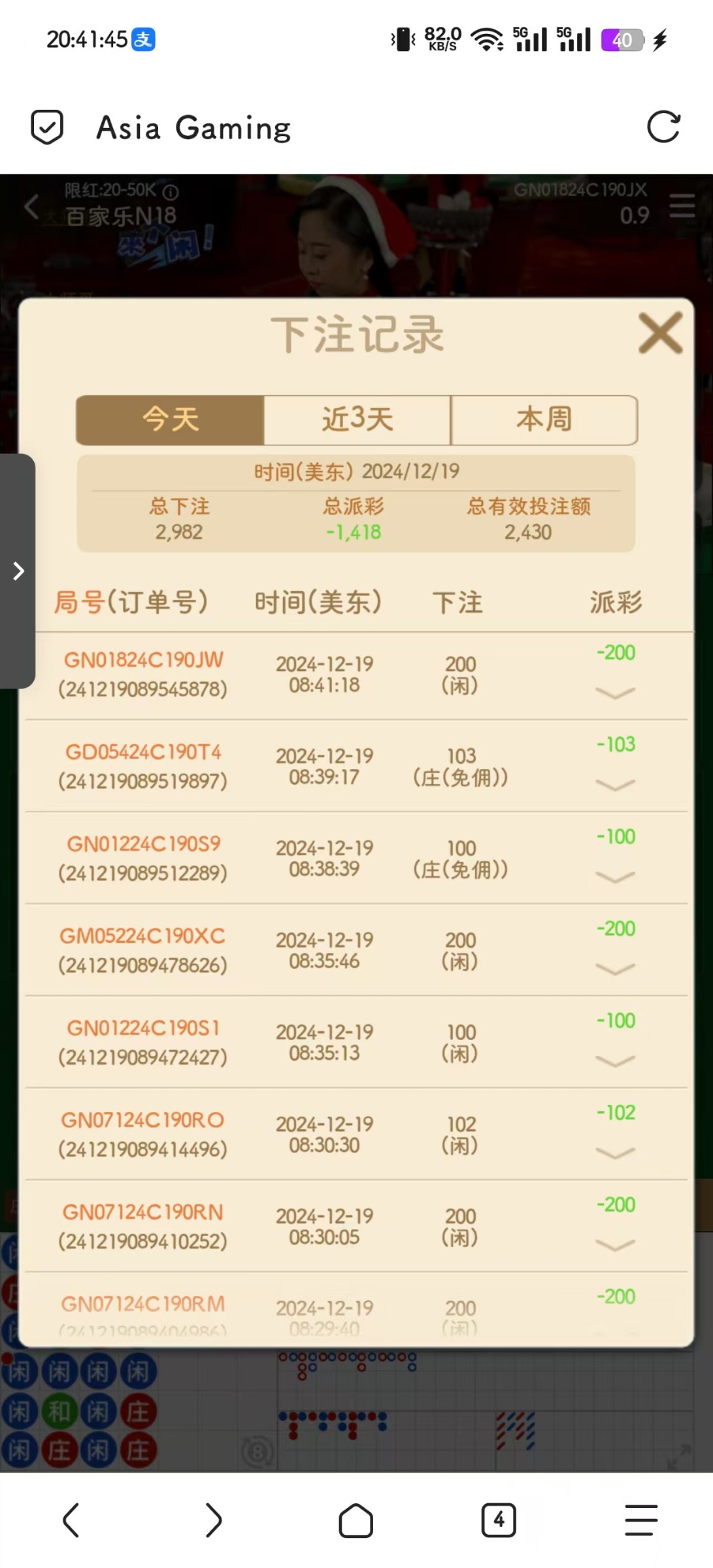Open the browser home page
The width and height of the screenshot is (713, 1568).
click(x=356, y=1520)
